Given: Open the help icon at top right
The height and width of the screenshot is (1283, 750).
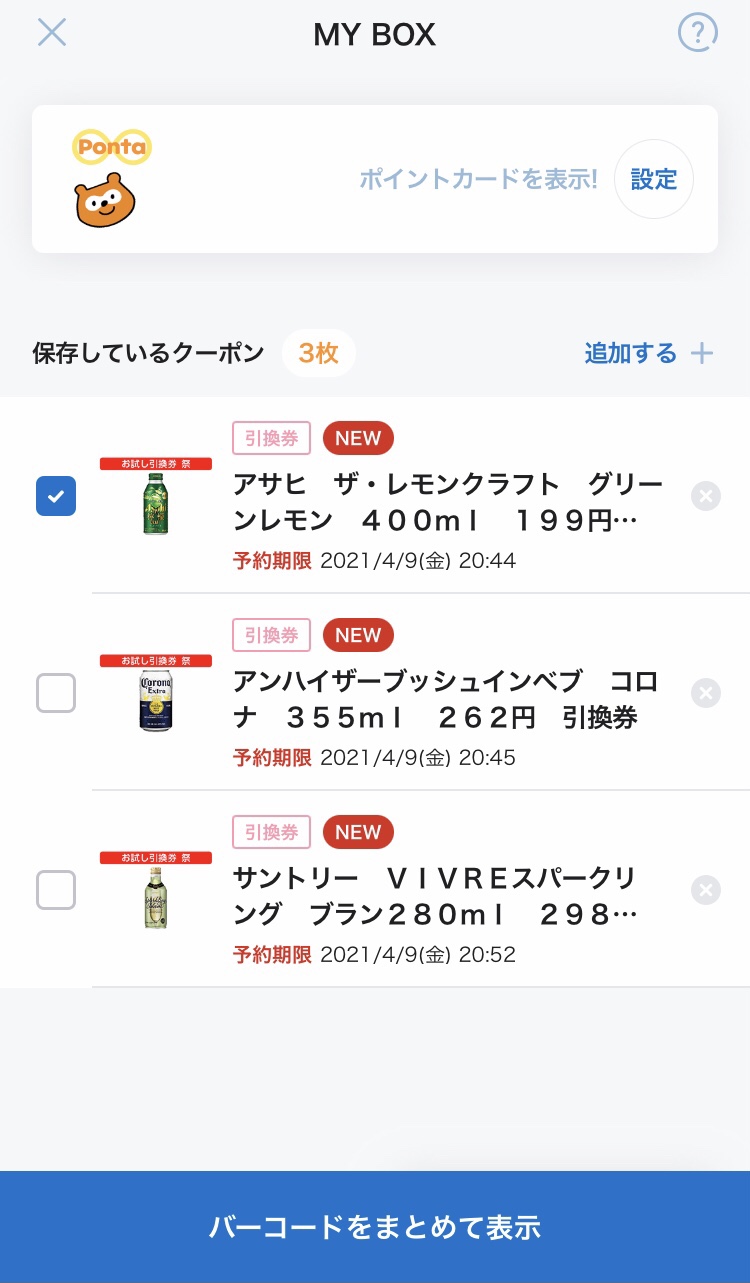Looking at the screenshot, I should pyautogui.click(x=697, y=32).
